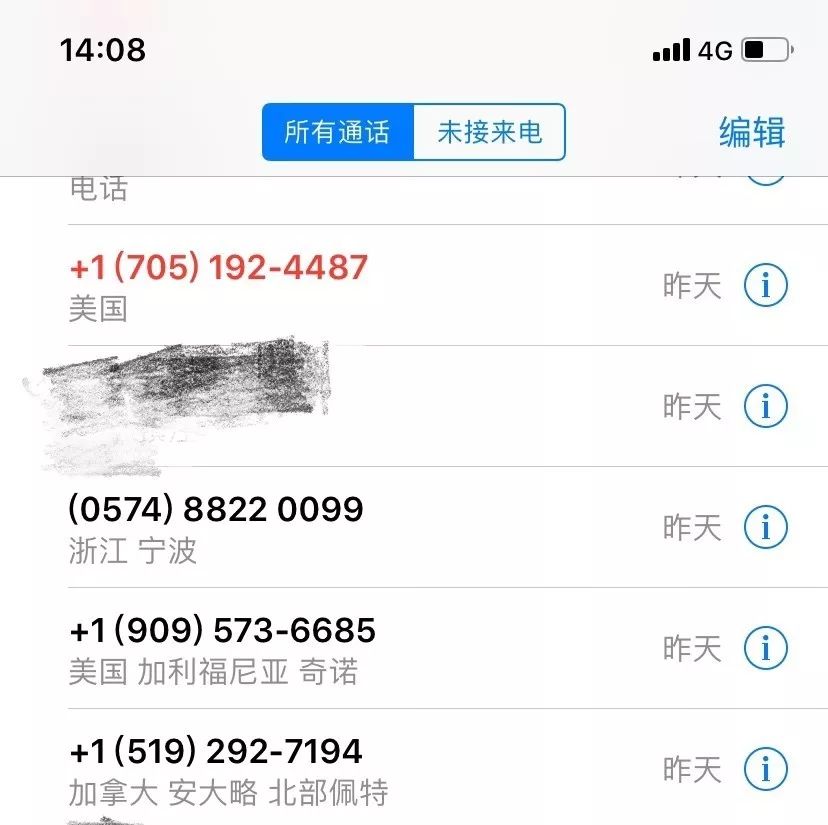Open info for +1 (705) 192-4487
Viewport: 828px width, 825px height.
766,285
